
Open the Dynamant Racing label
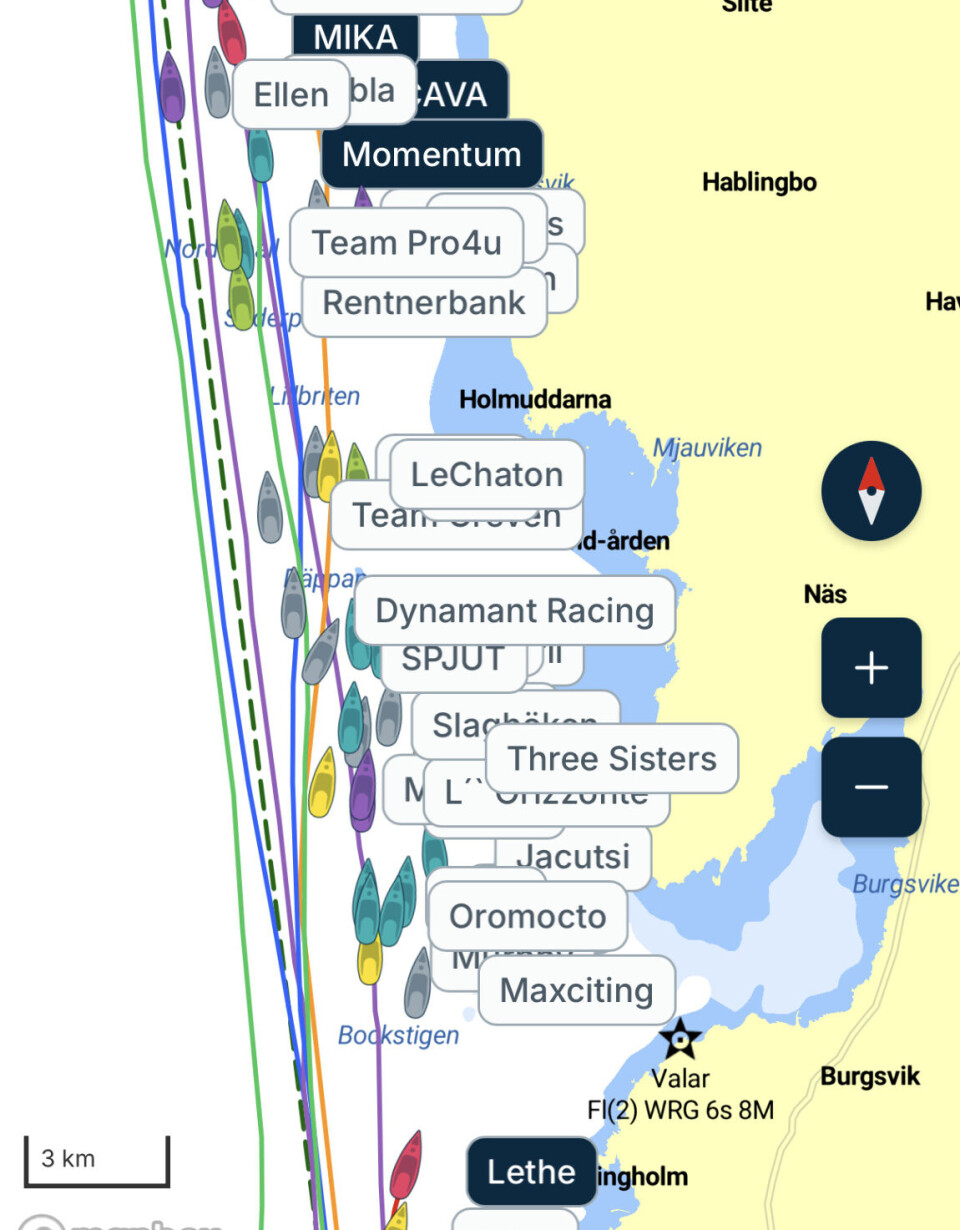(514, 610)
